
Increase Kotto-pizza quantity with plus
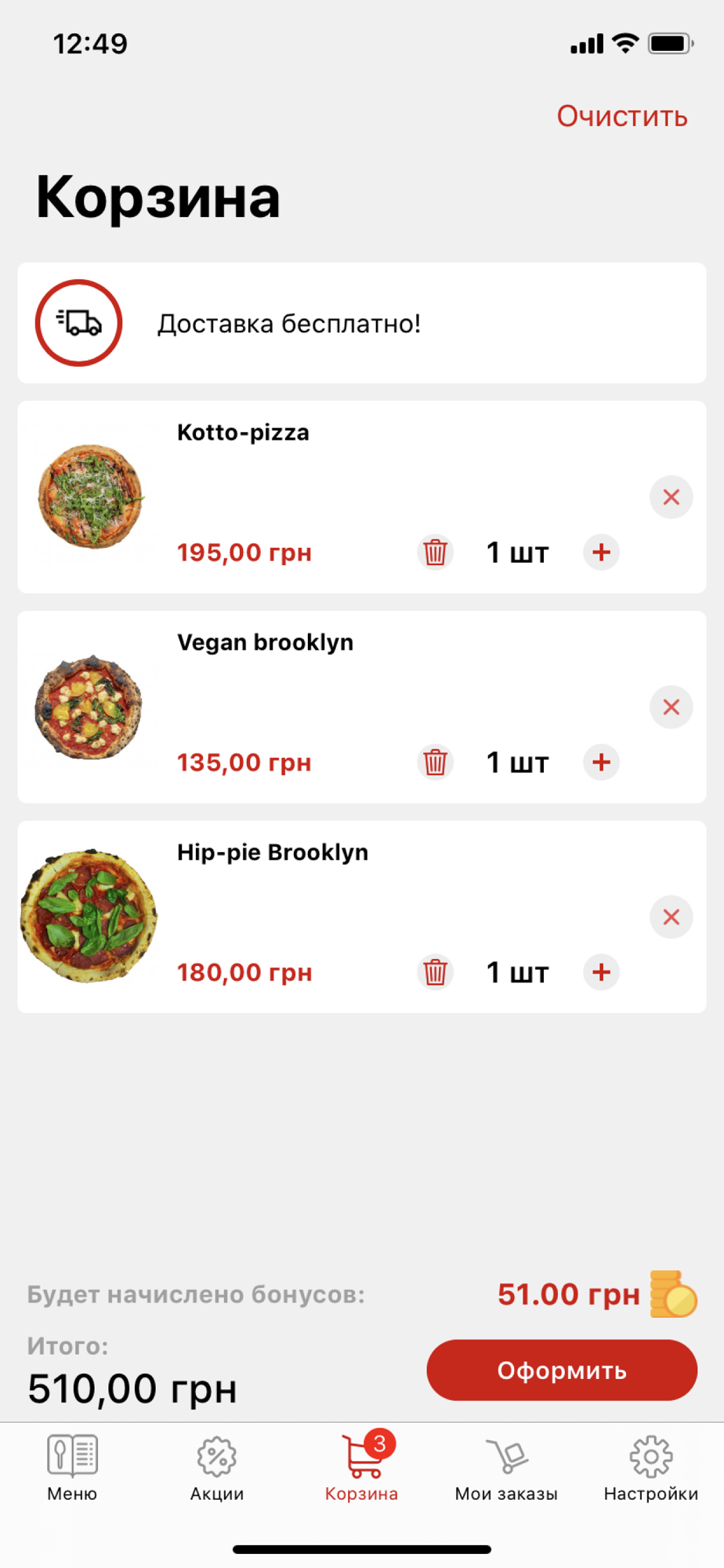tap(601, 552)
